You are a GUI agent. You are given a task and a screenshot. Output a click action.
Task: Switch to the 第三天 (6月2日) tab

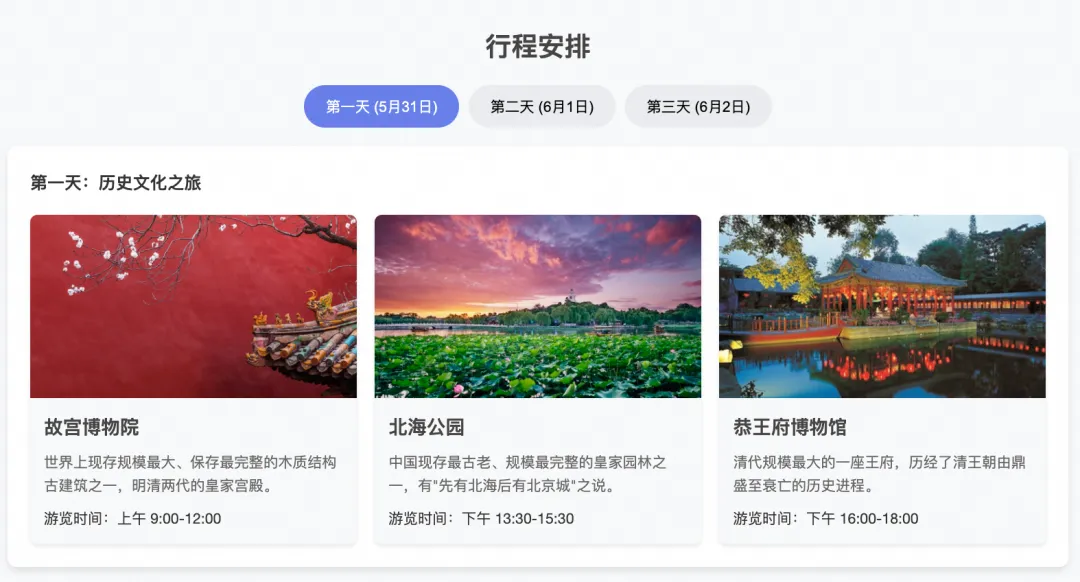pyautogui.click(x=698, y=107)
